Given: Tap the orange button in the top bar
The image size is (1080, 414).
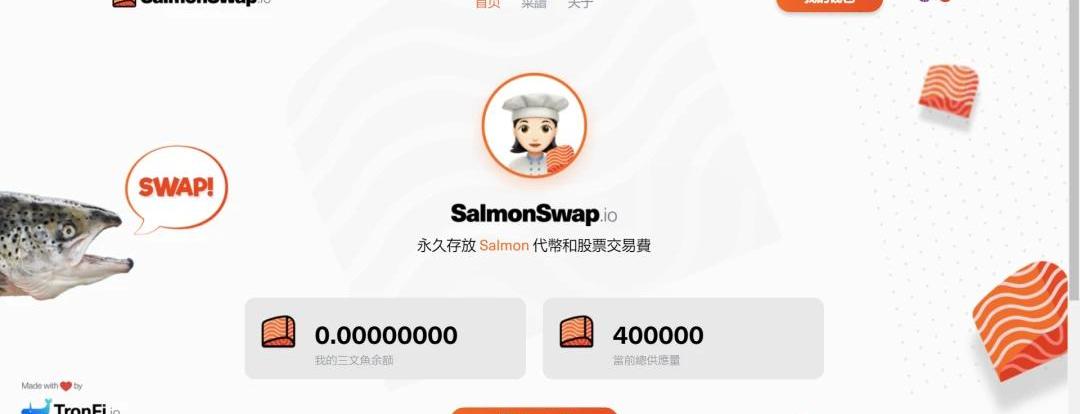Looking at the screenshot, I should click(829, 3).
